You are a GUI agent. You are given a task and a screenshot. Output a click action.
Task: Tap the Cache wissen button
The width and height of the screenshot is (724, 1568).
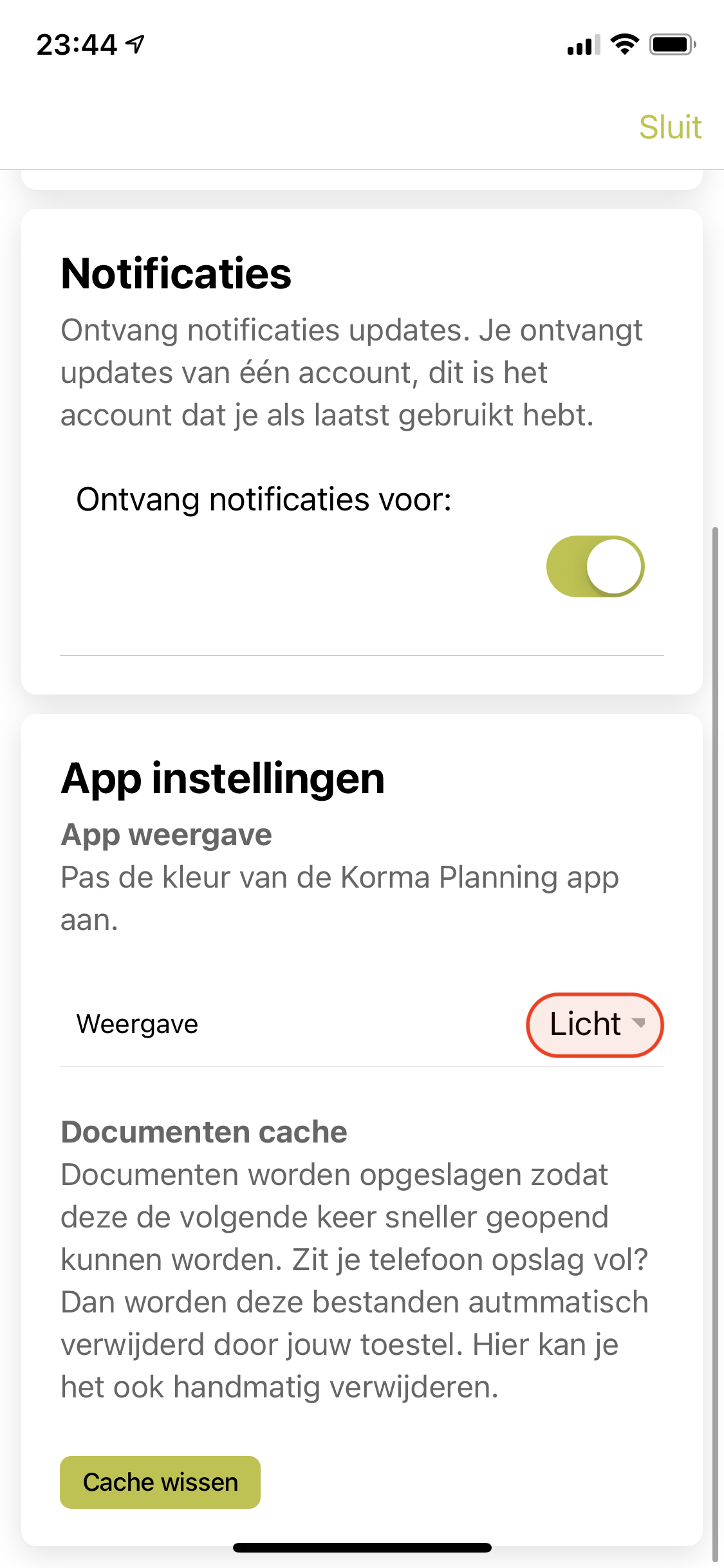(x=160, y=1482)
